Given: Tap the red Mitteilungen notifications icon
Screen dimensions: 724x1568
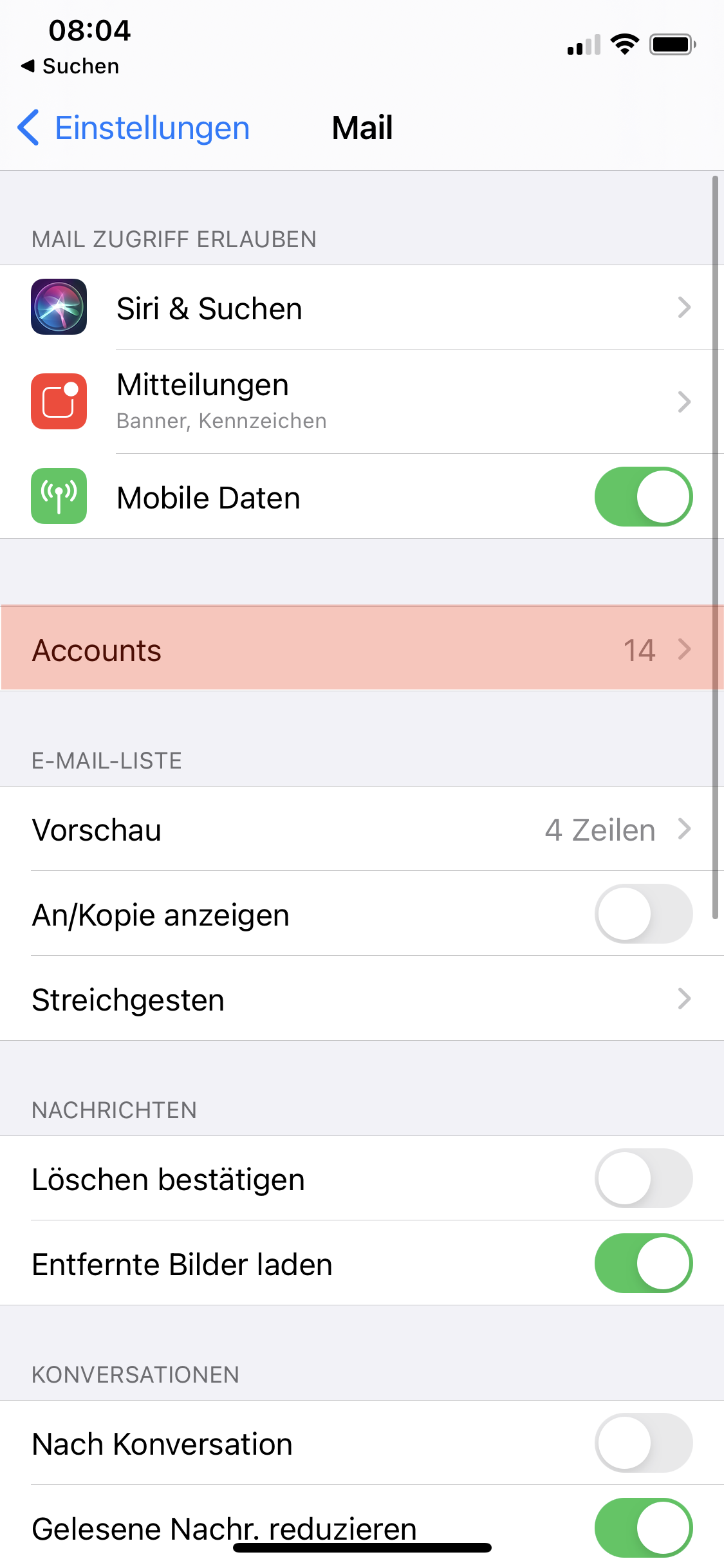Looking at the screenshot, I should [59, 401].
